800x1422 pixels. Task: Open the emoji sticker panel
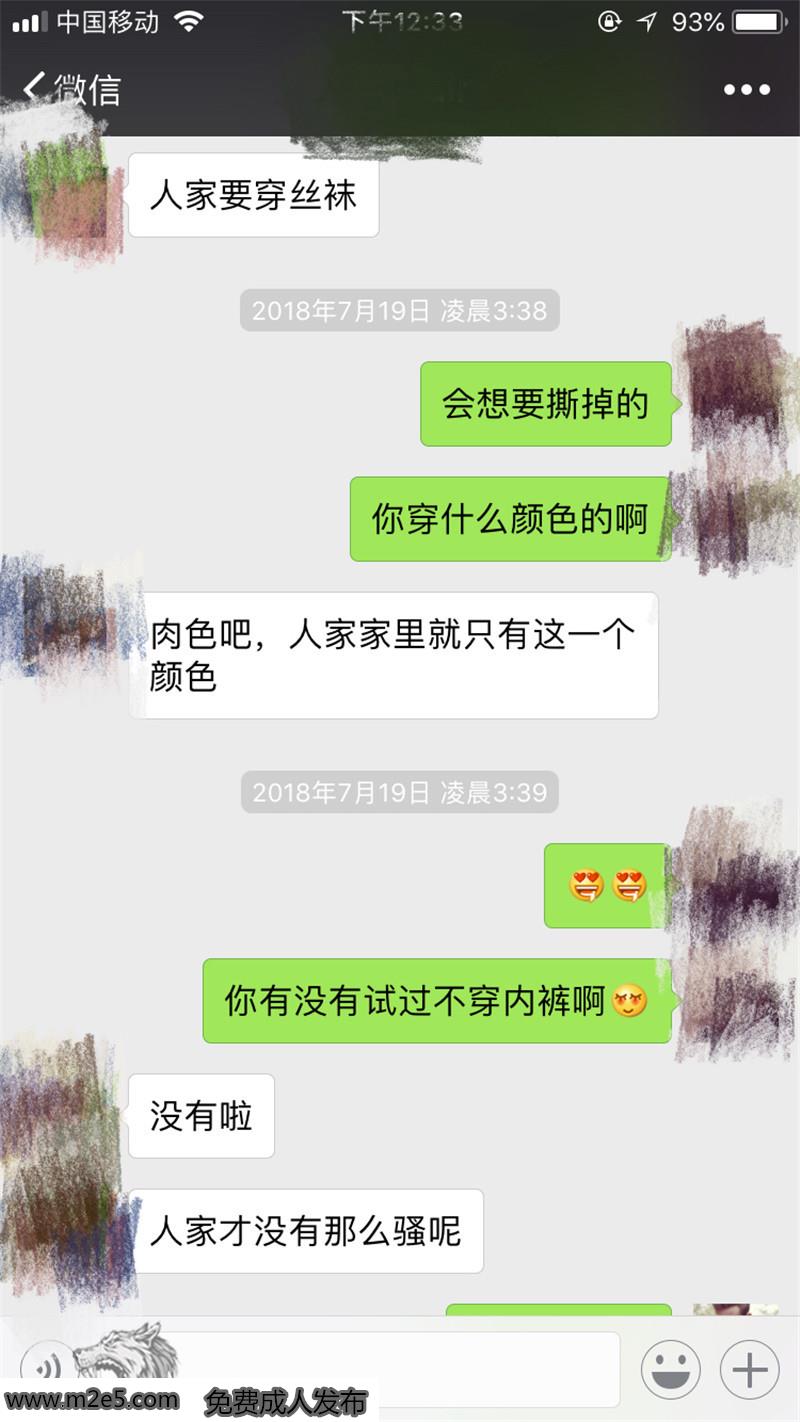pyautogui.click(x=670, y=1369)
